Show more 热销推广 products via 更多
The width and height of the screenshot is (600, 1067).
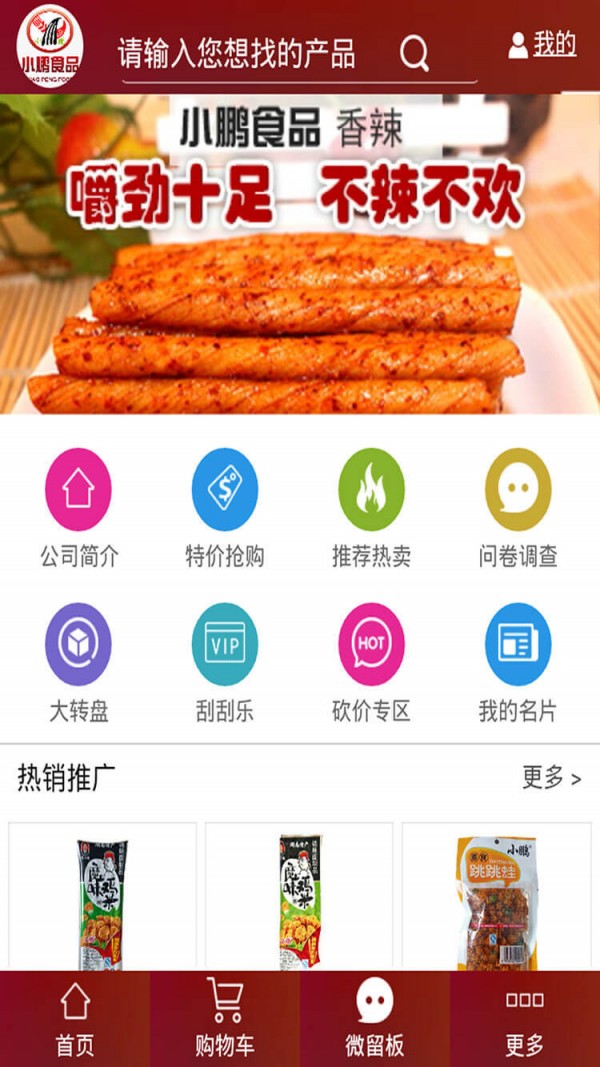pos(551,778)
